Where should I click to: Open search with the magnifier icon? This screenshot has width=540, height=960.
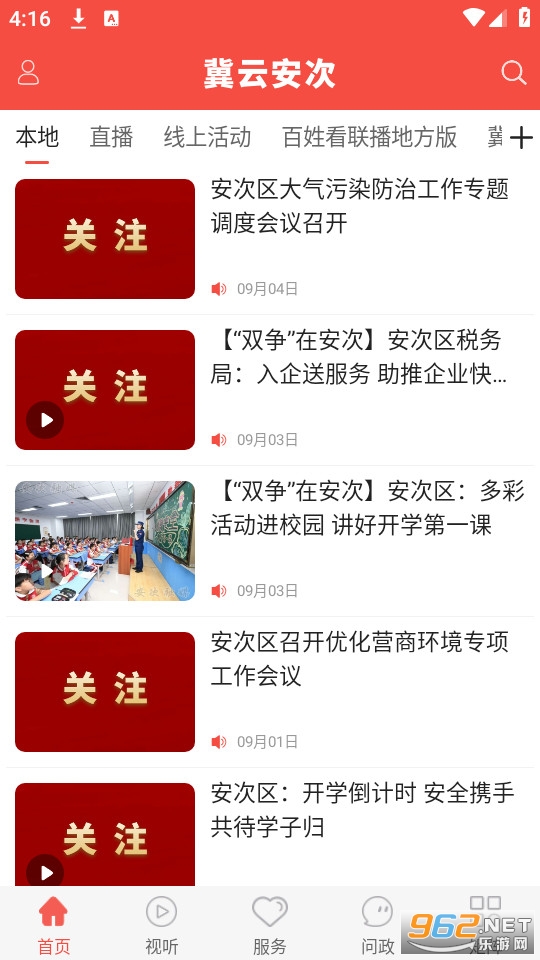(x=513, y=72)
